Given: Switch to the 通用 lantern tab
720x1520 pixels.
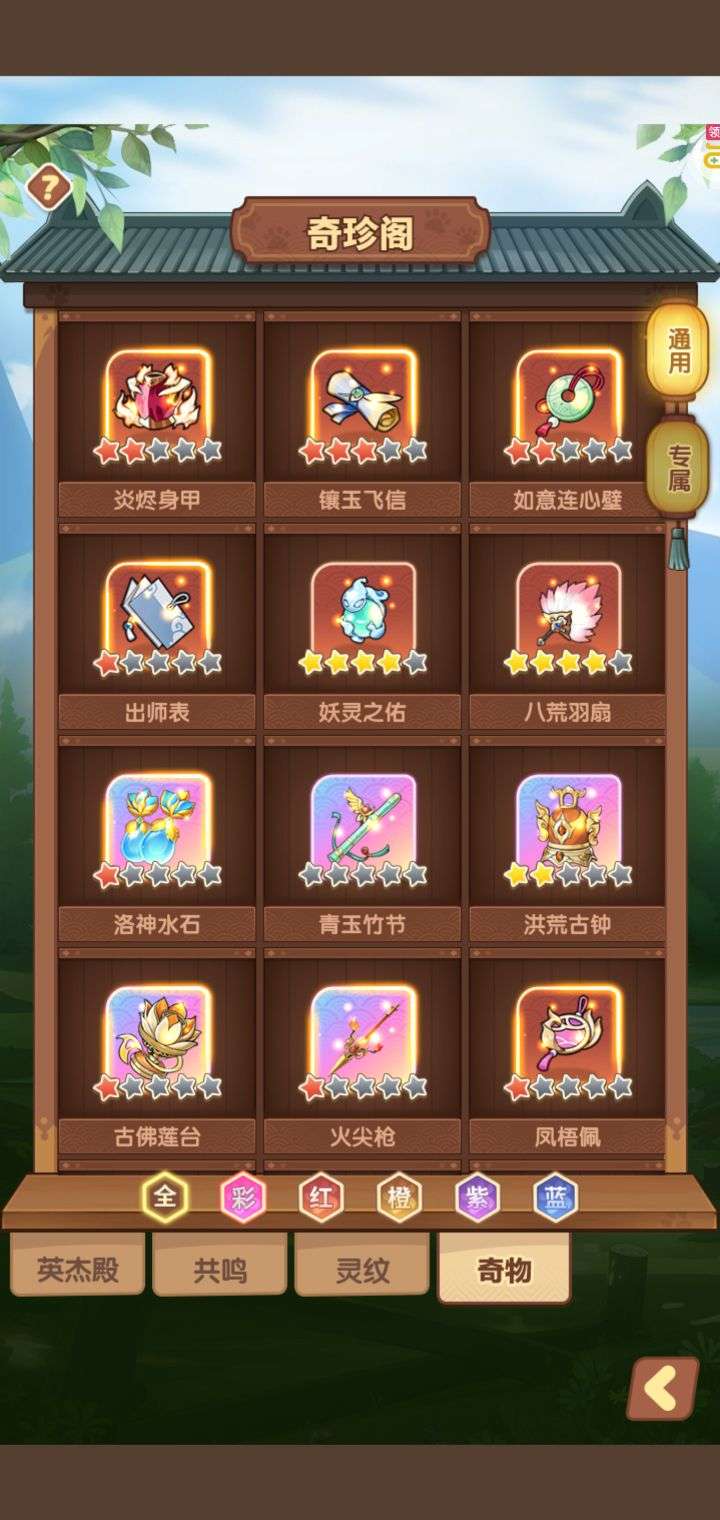Looking at the screenshot, I should coord(678,352).
